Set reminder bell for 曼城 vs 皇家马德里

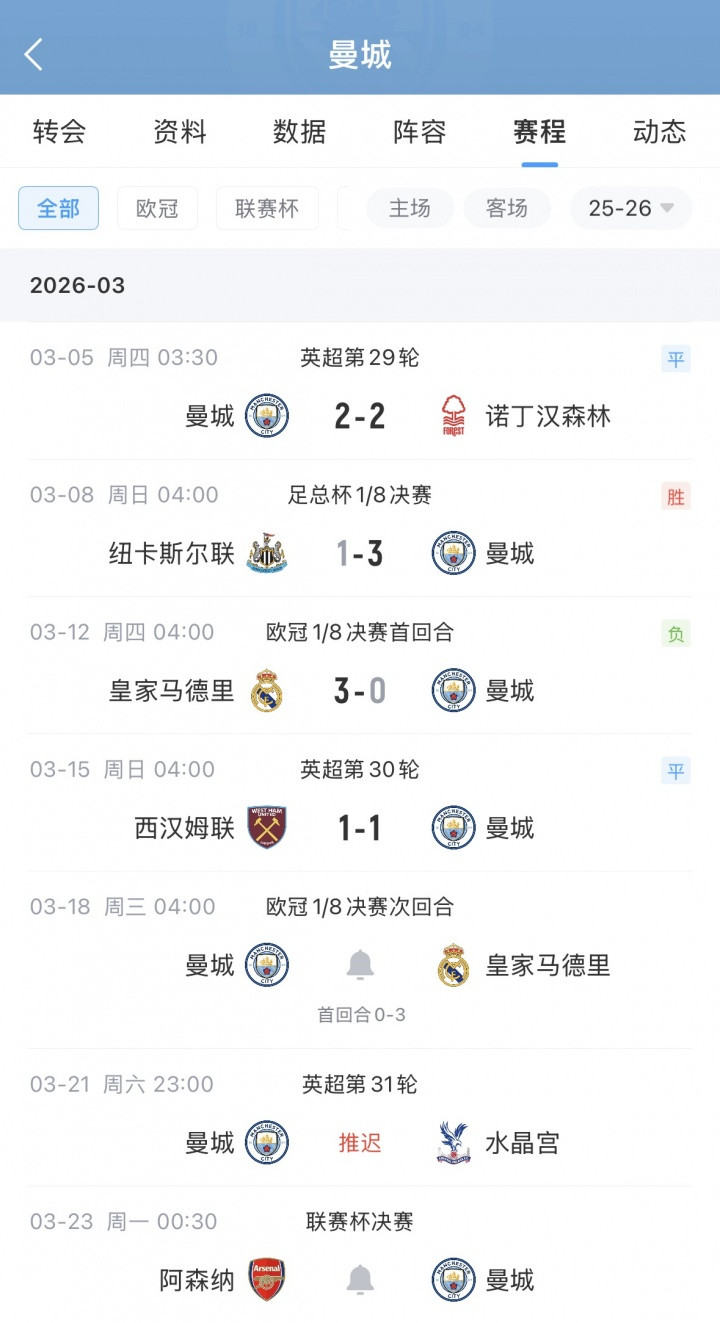tap(360, 965)
